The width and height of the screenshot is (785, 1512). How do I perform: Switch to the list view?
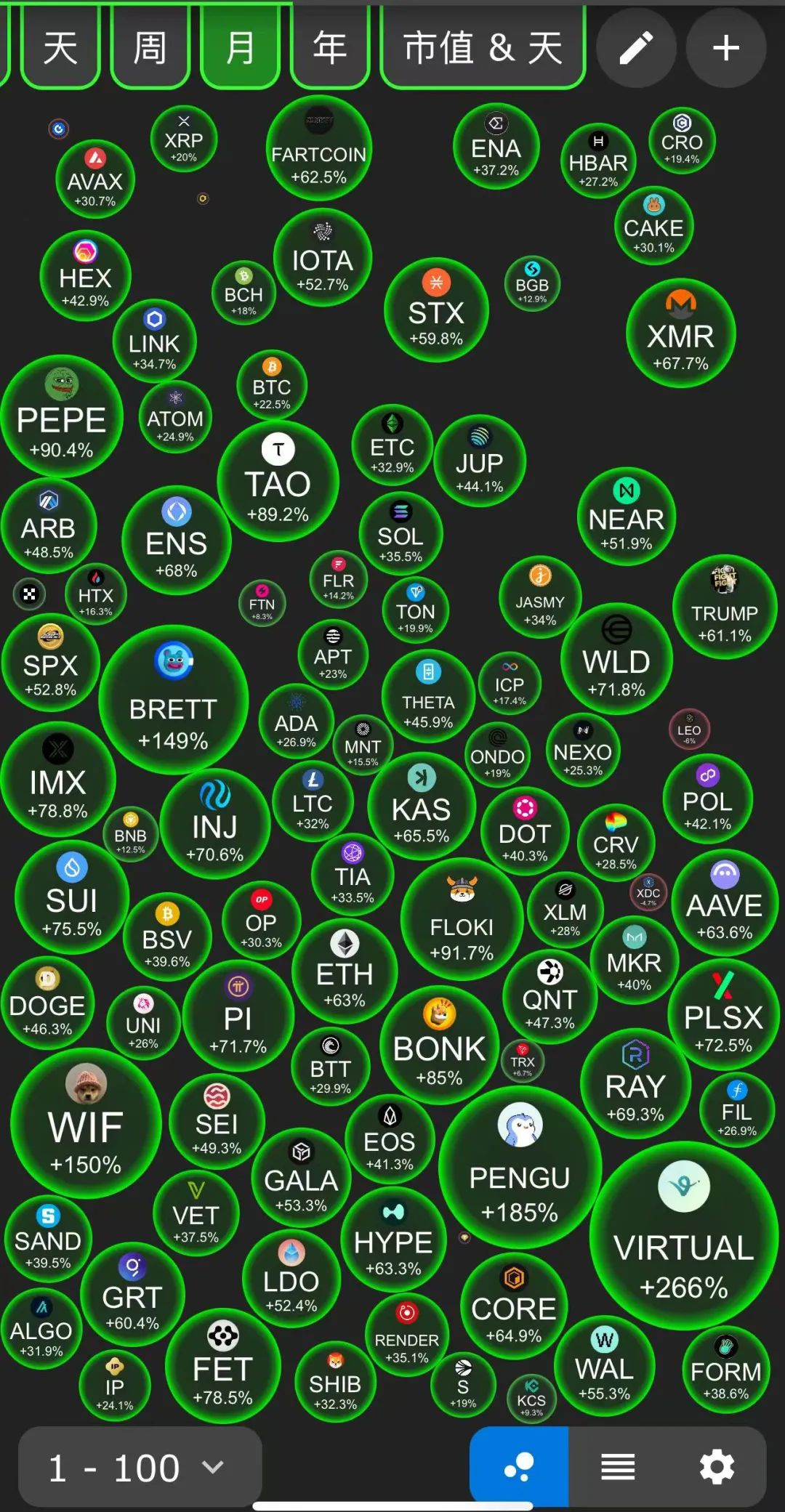pos(618,1468)
